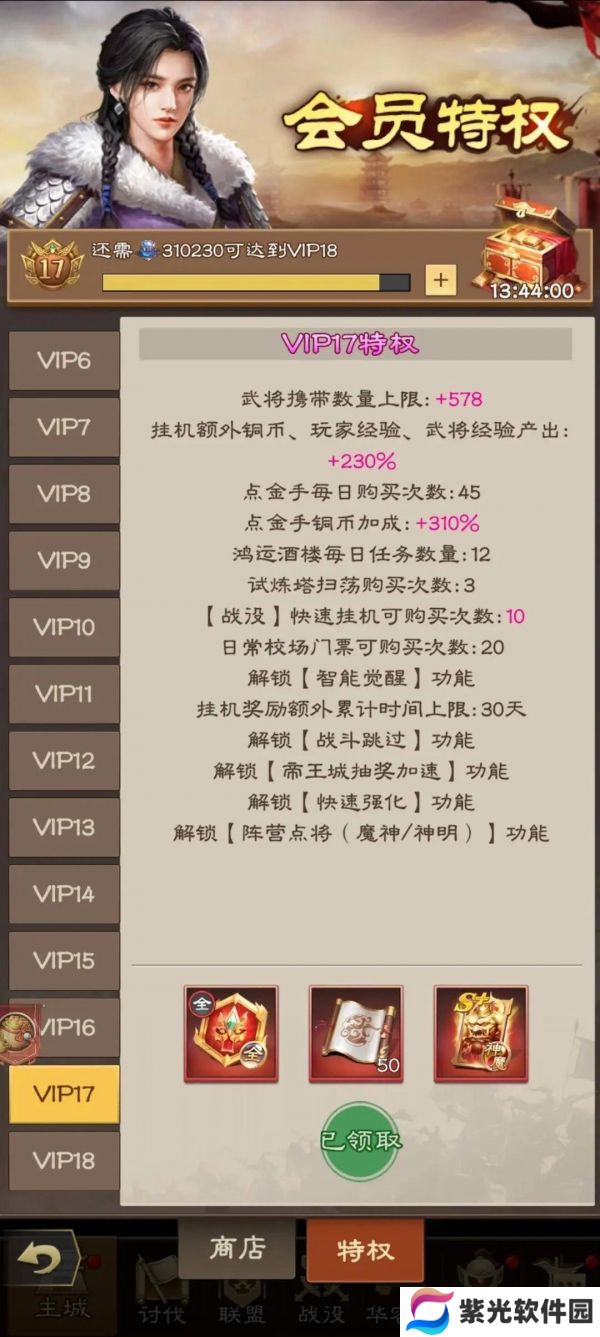Switch to the 特权 tab
The height and width of the screenshot is (1337, 600).
click(x=365, y=1250)
